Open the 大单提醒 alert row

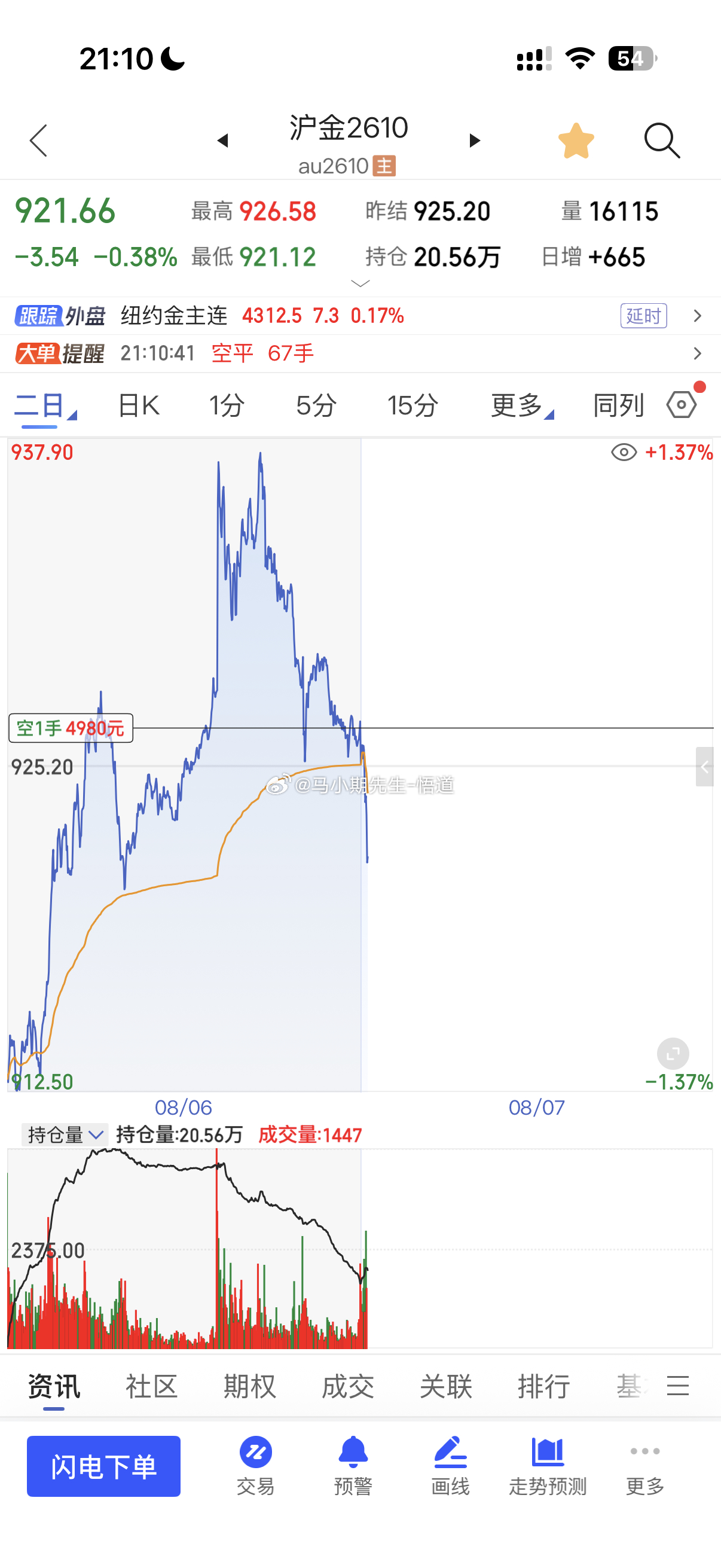[x=360, y=353]
